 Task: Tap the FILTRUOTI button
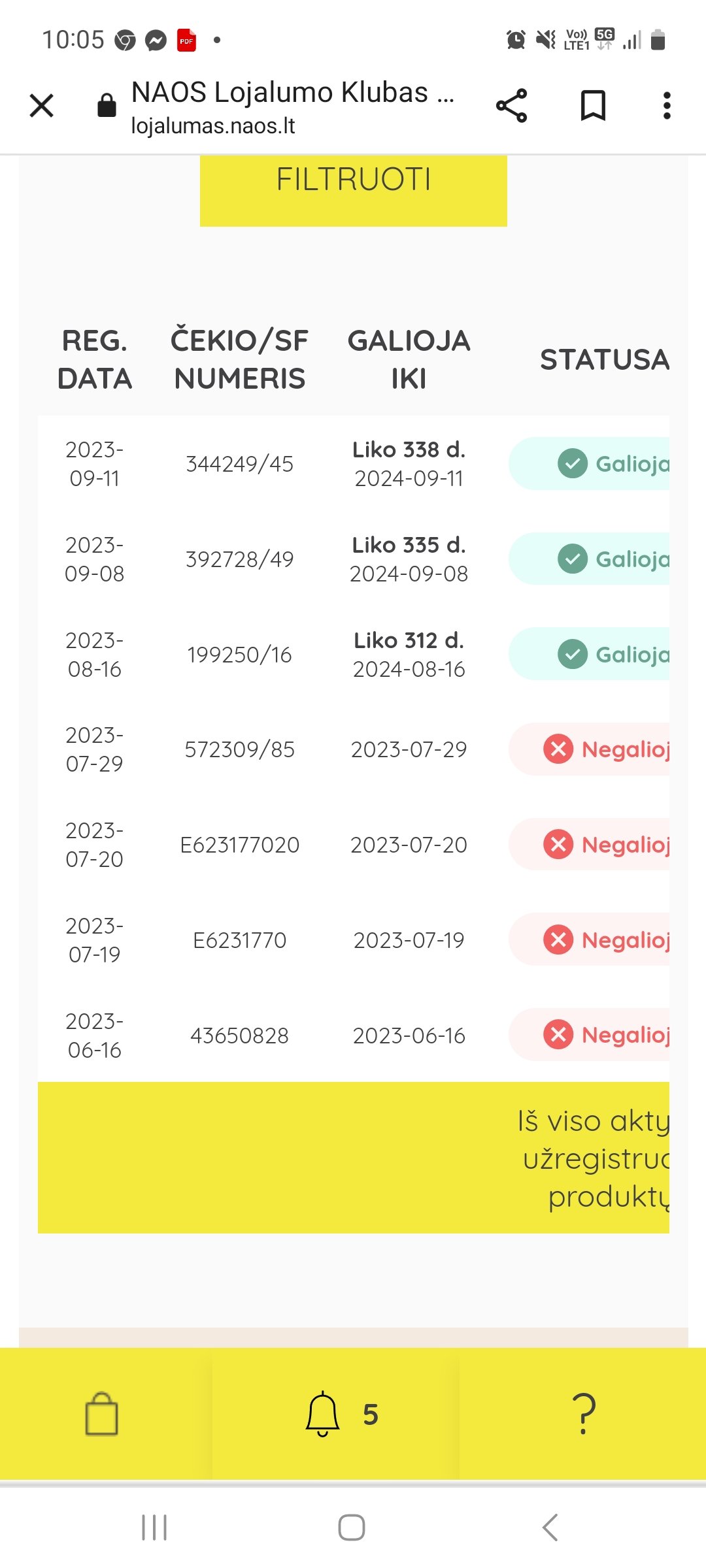tap(353, 190)
